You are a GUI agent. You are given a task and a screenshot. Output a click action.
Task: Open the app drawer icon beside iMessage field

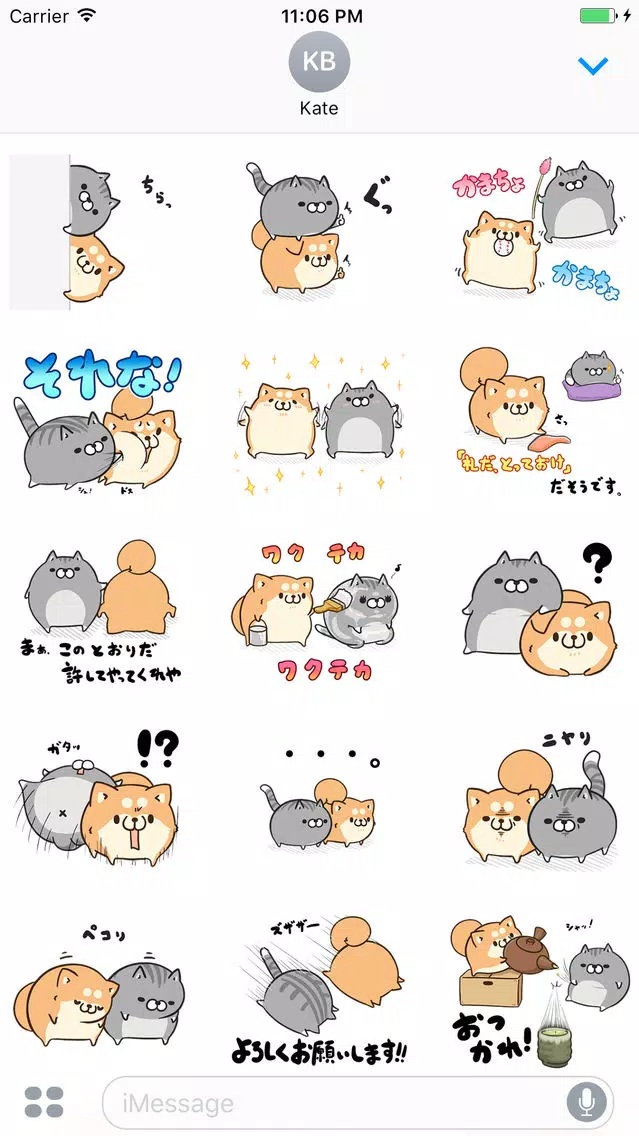point(44,1102)
